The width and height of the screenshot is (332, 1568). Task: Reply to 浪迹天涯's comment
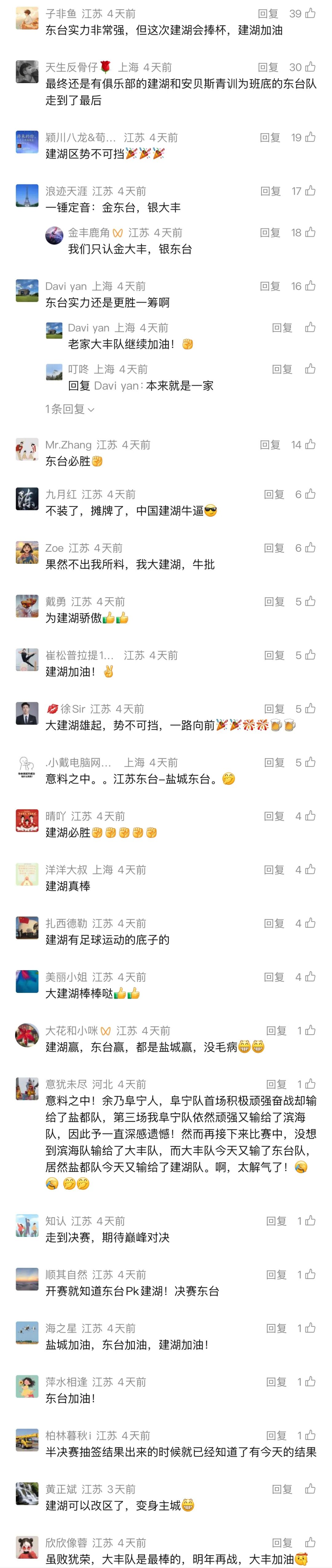click(x=270, y=191)
